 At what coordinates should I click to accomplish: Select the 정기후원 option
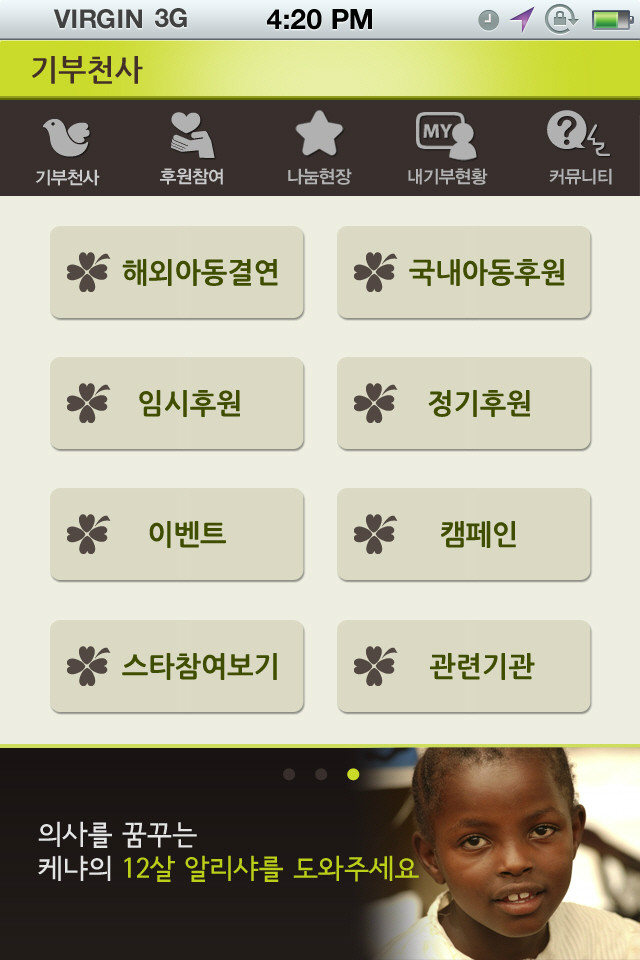(x=464, y=403)
